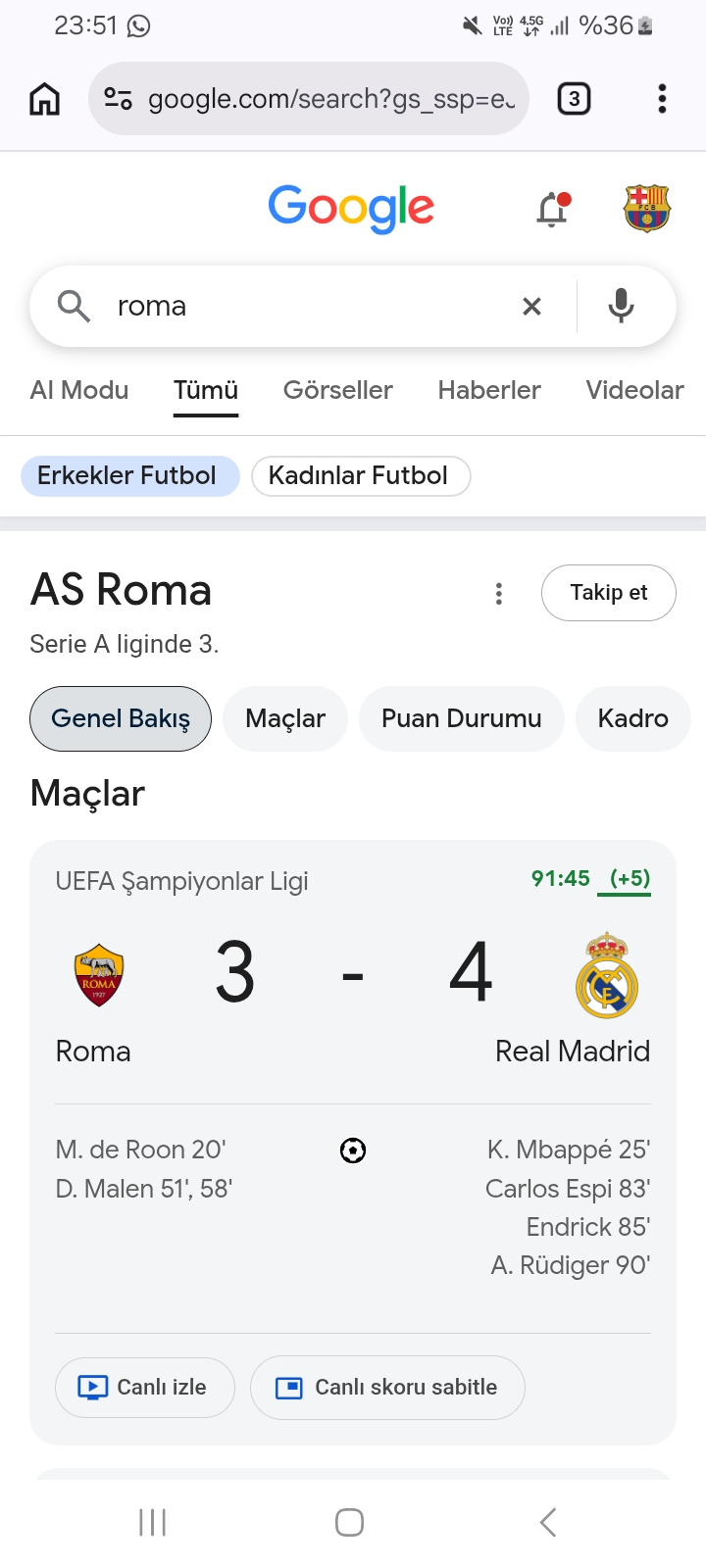Screen dimensions: 706x1568
Task: Tap the search box containing roma
Action: coord(304,306)
